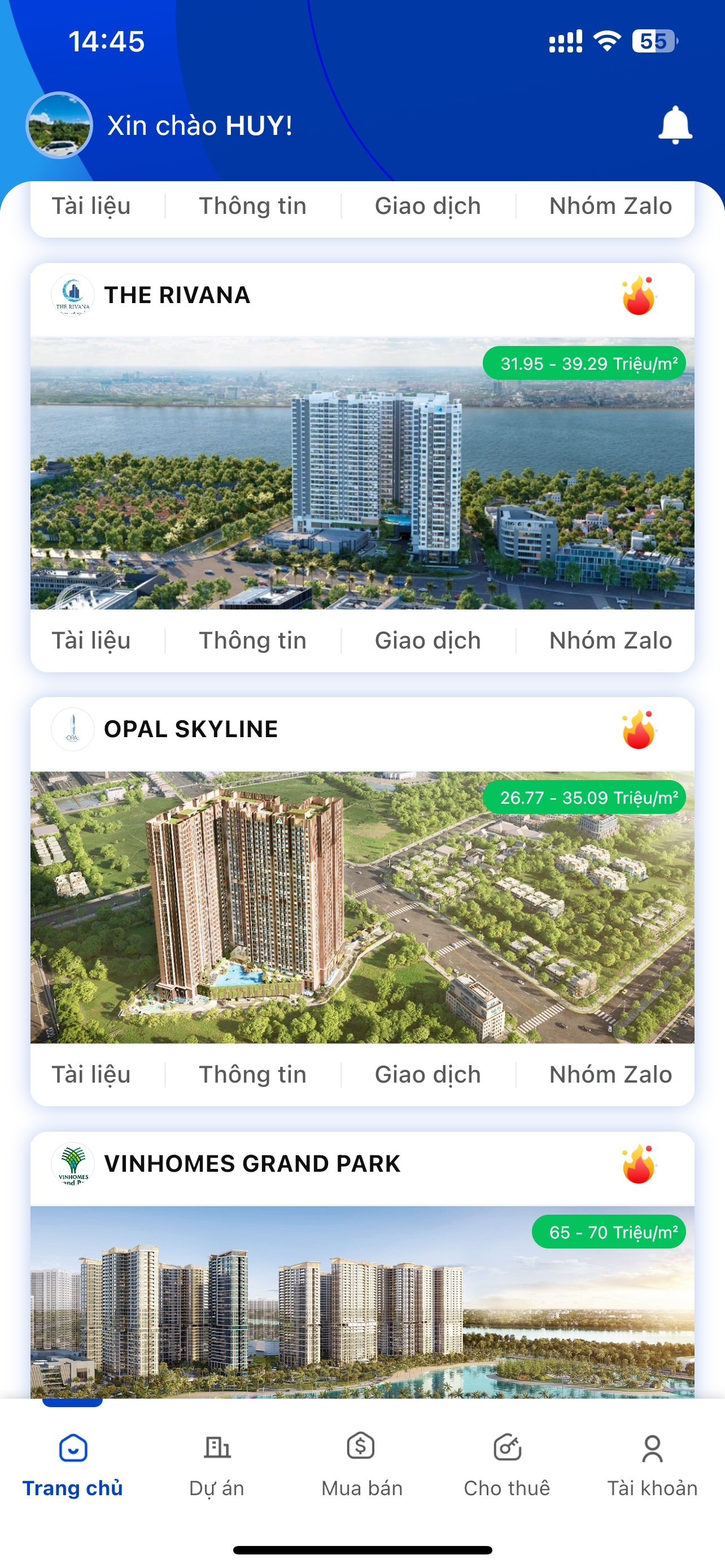Open The Rivana project image
The image size is (725, 1568).
coord(362,473)
